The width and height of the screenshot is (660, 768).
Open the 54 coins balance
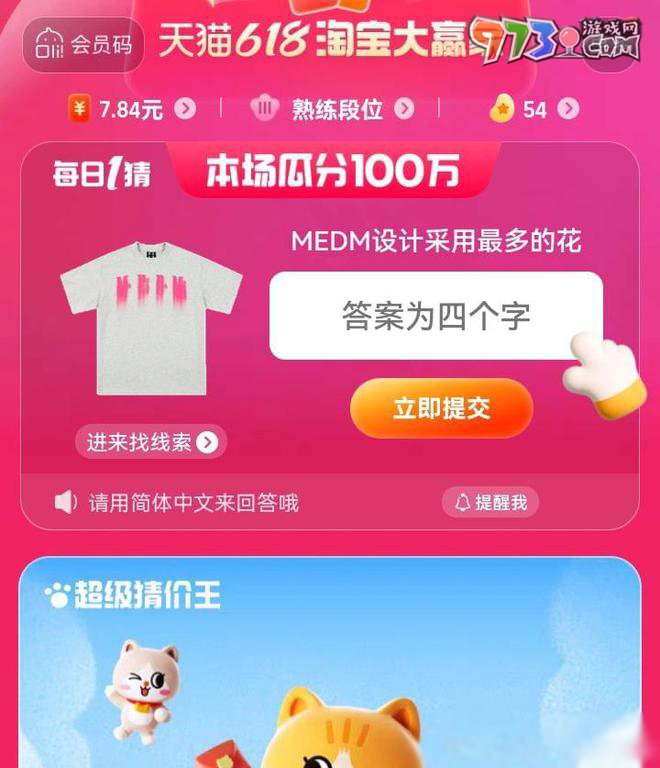pyautogui.click(x=534, y=110)
